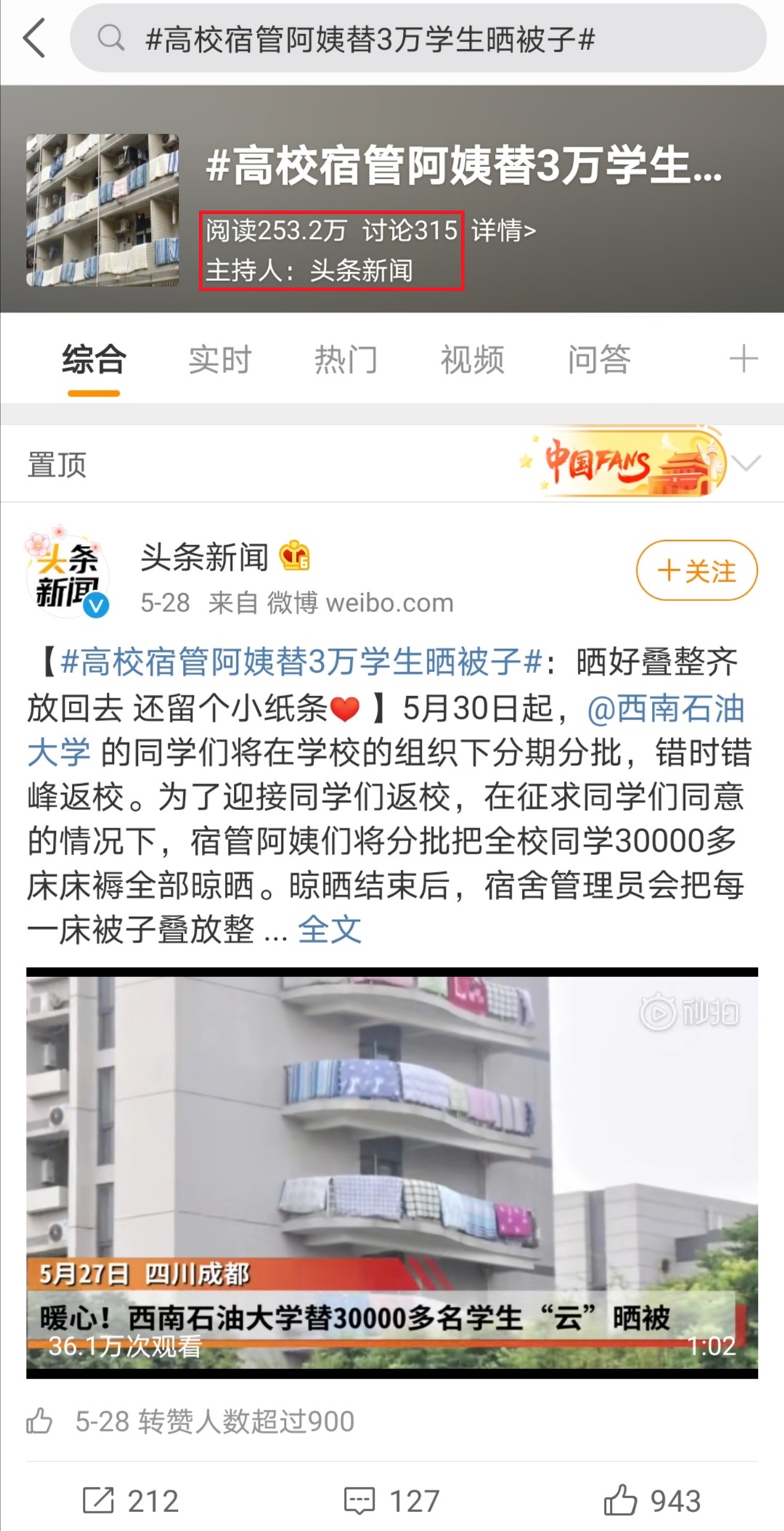Open the topic cover image thumbnail
Viewport: 784px width, 1531px height.
coord(102,211)
